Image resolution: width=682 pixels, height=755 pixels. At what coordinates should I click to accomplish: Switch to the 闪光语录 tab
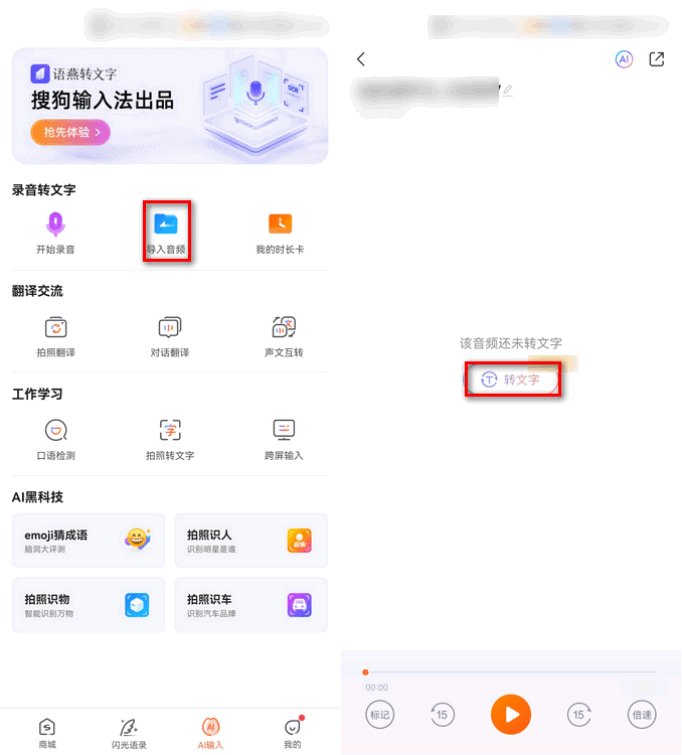(x=128, y=732)
